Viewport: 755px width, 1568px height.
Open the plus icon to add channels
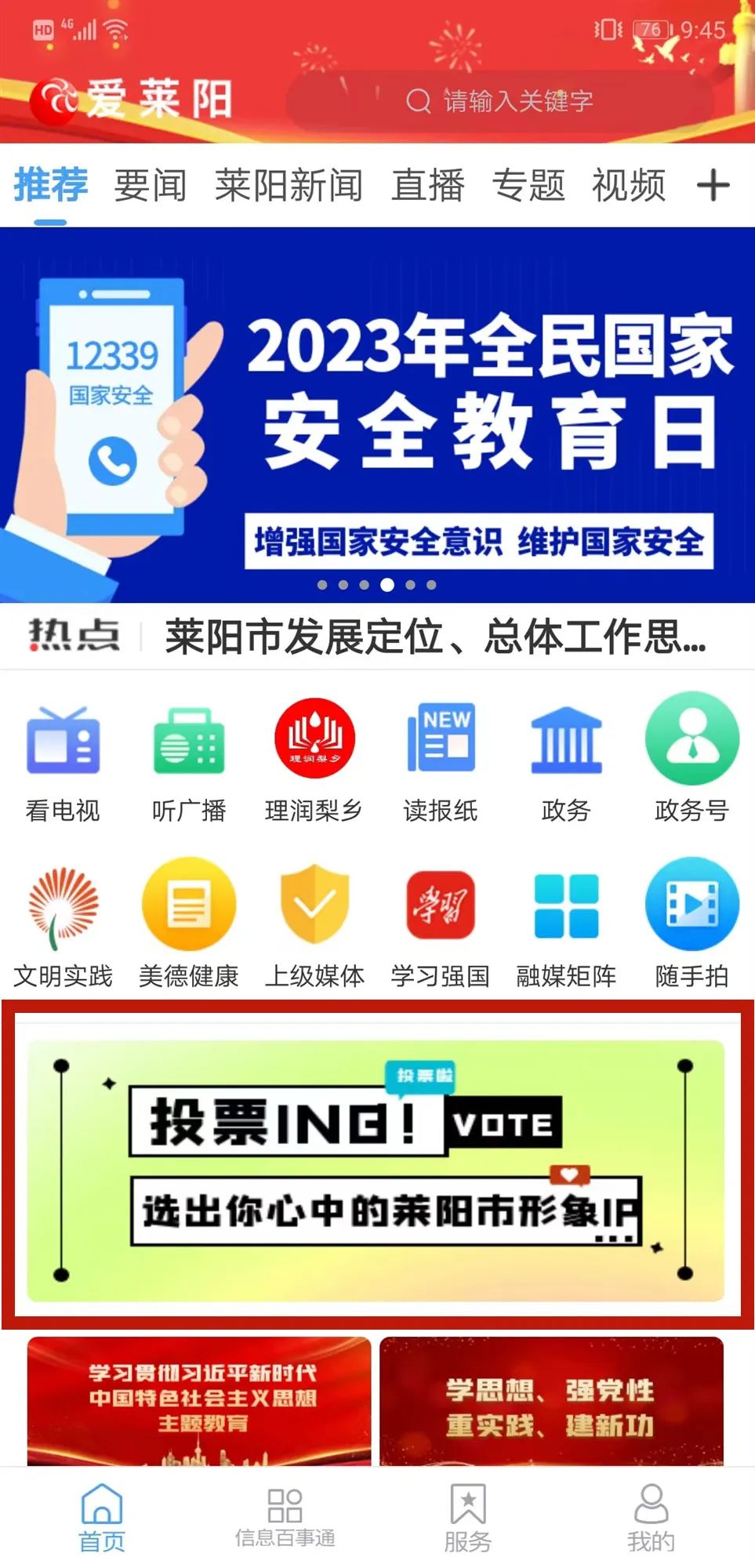pyautogui.click(x=713, y=186)
